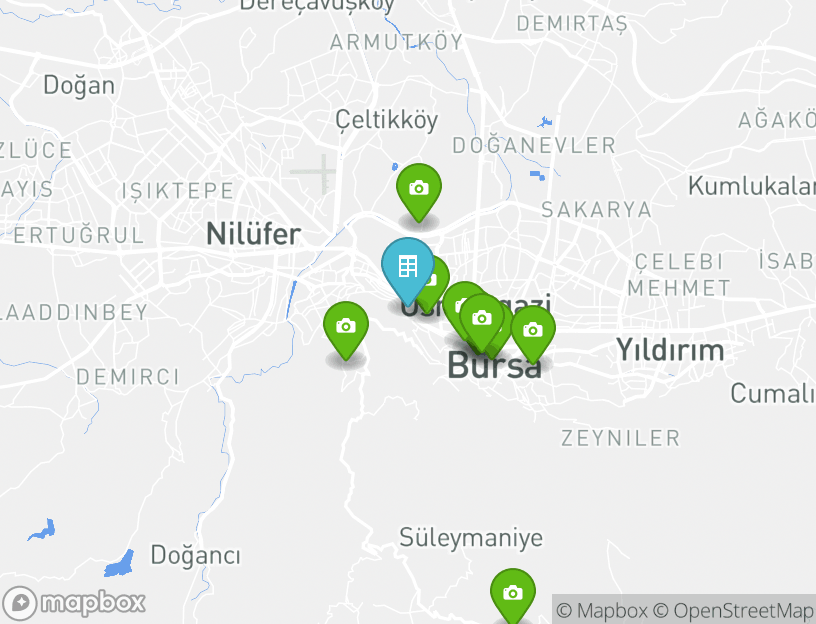Image resolution: width=816 pixels, height=624 pixels.
Task: Open the camera marker below Çeltikköy
Action: (419, 189)
